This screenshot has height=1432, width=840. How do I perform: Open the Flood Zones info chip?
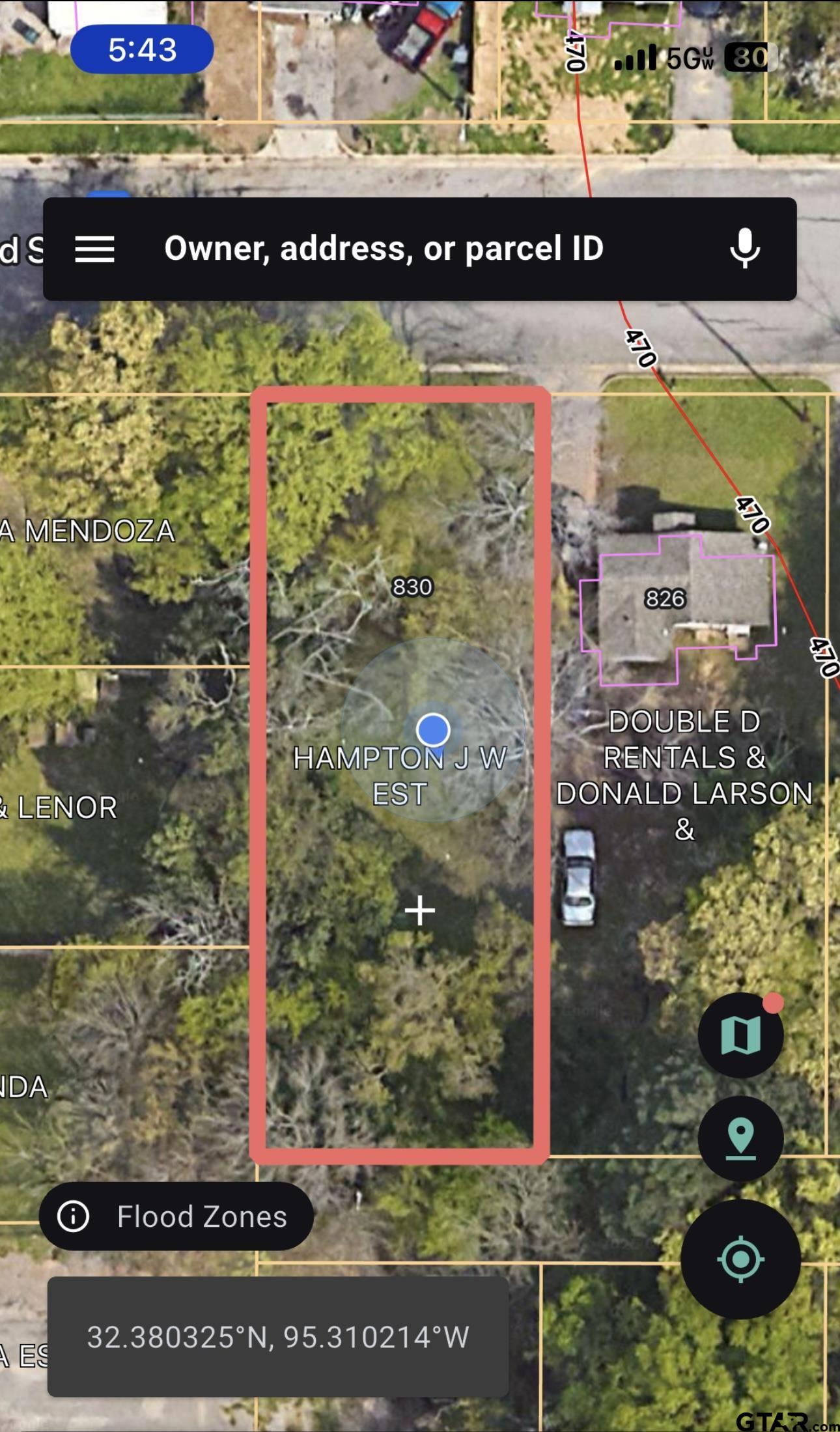[176, 1216]
